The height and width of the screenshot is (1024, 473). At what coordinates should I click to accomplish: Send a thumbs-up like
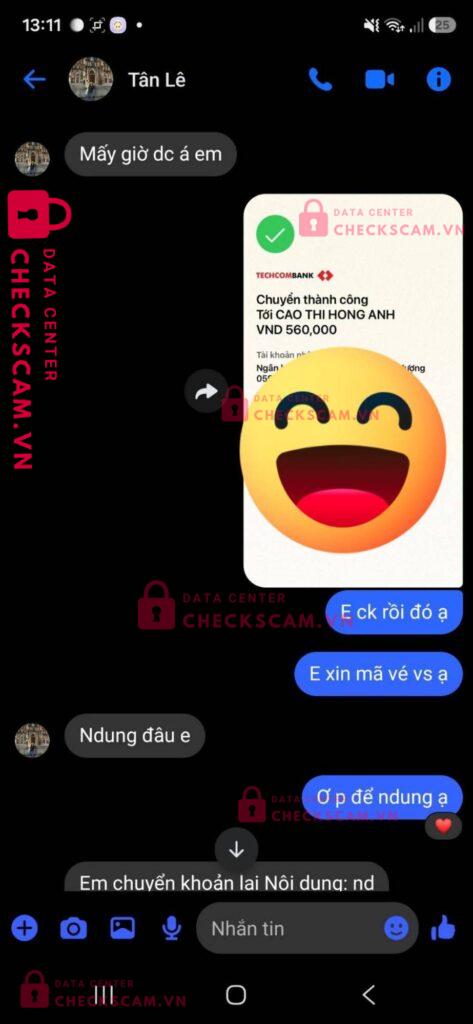443,927
